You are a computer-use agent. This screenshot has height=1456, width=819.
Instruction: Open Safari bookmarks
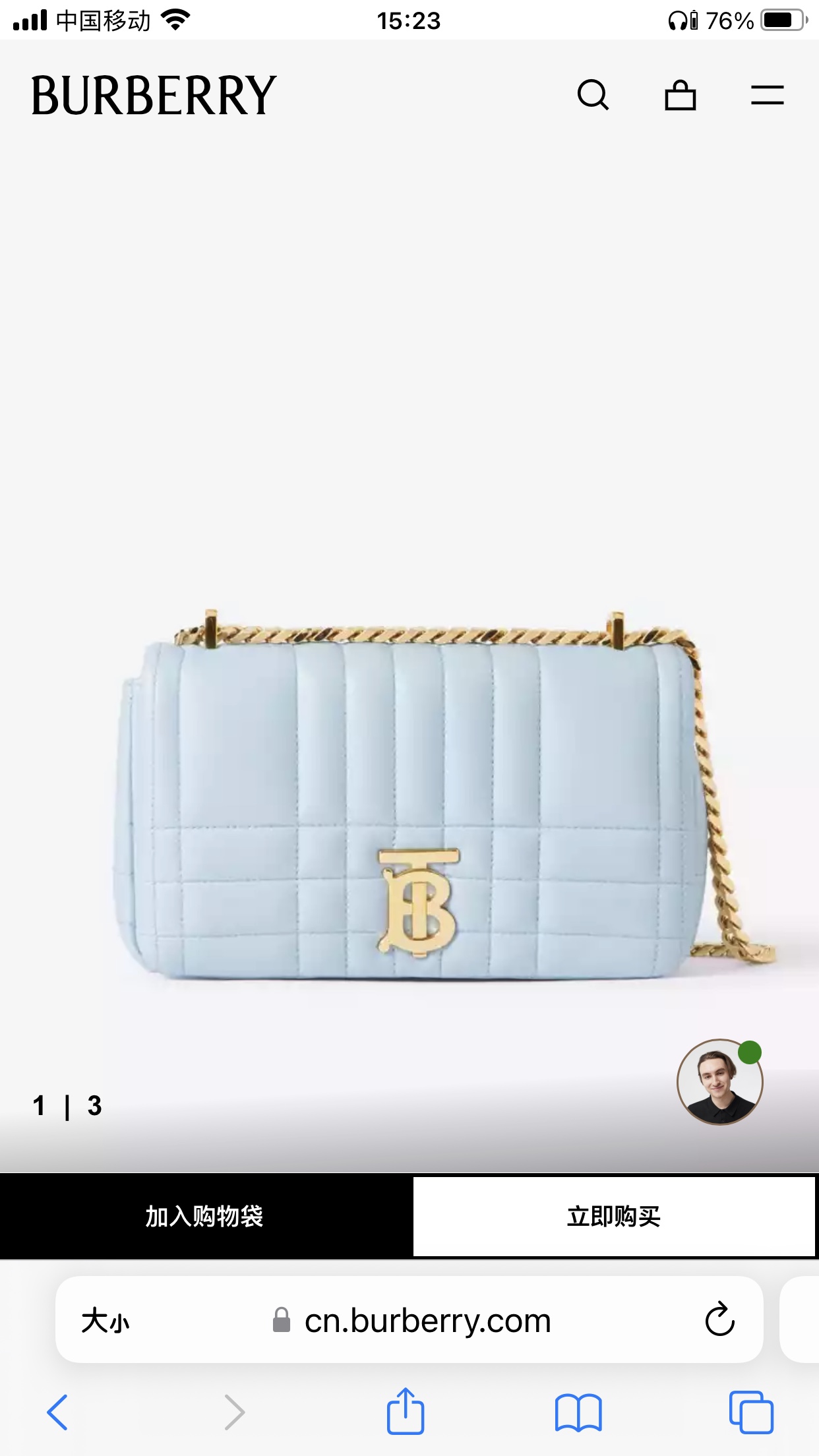tap(578, 1412)
